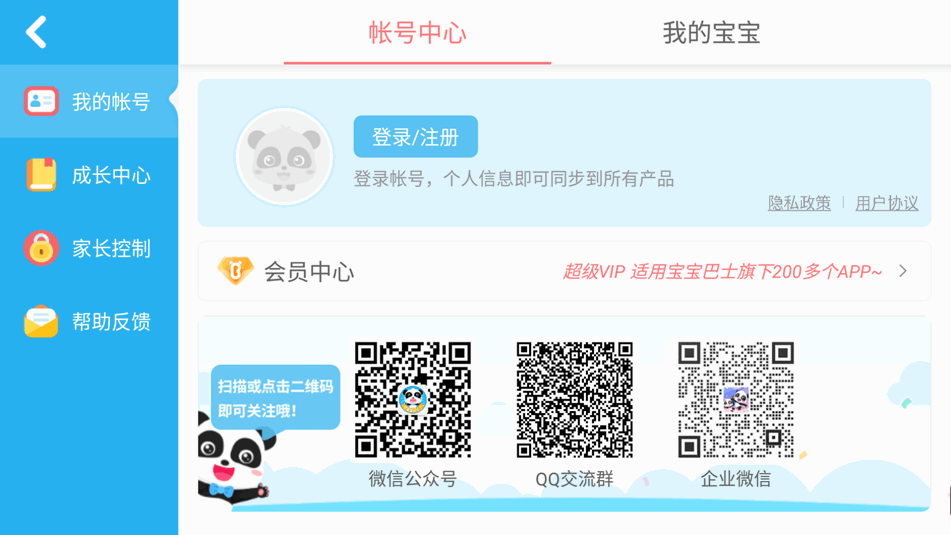Open 成长中心 in the sidebar

(88, 175)
